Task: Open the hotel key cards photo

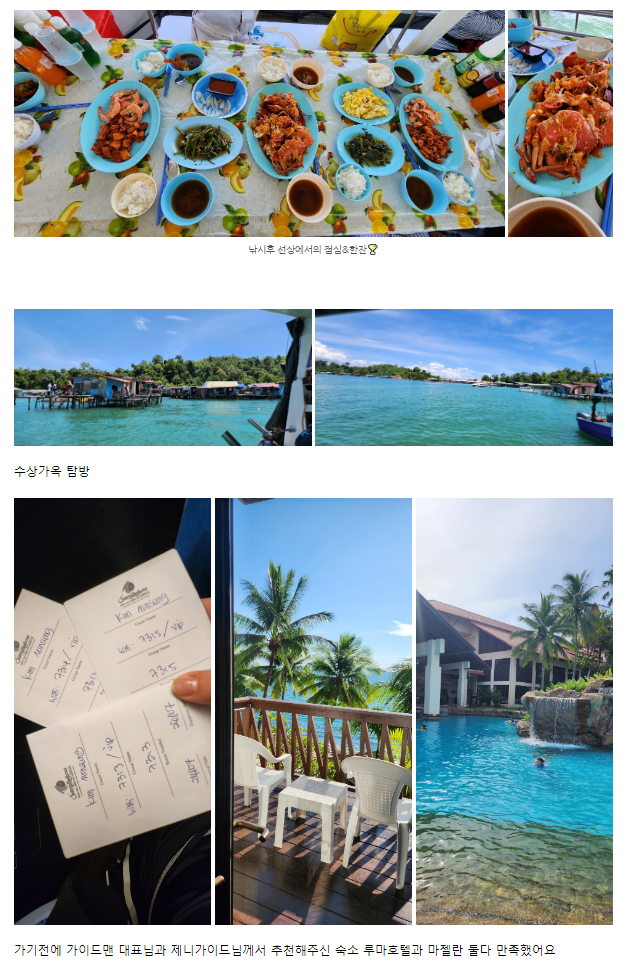Action: coord(112,711)
